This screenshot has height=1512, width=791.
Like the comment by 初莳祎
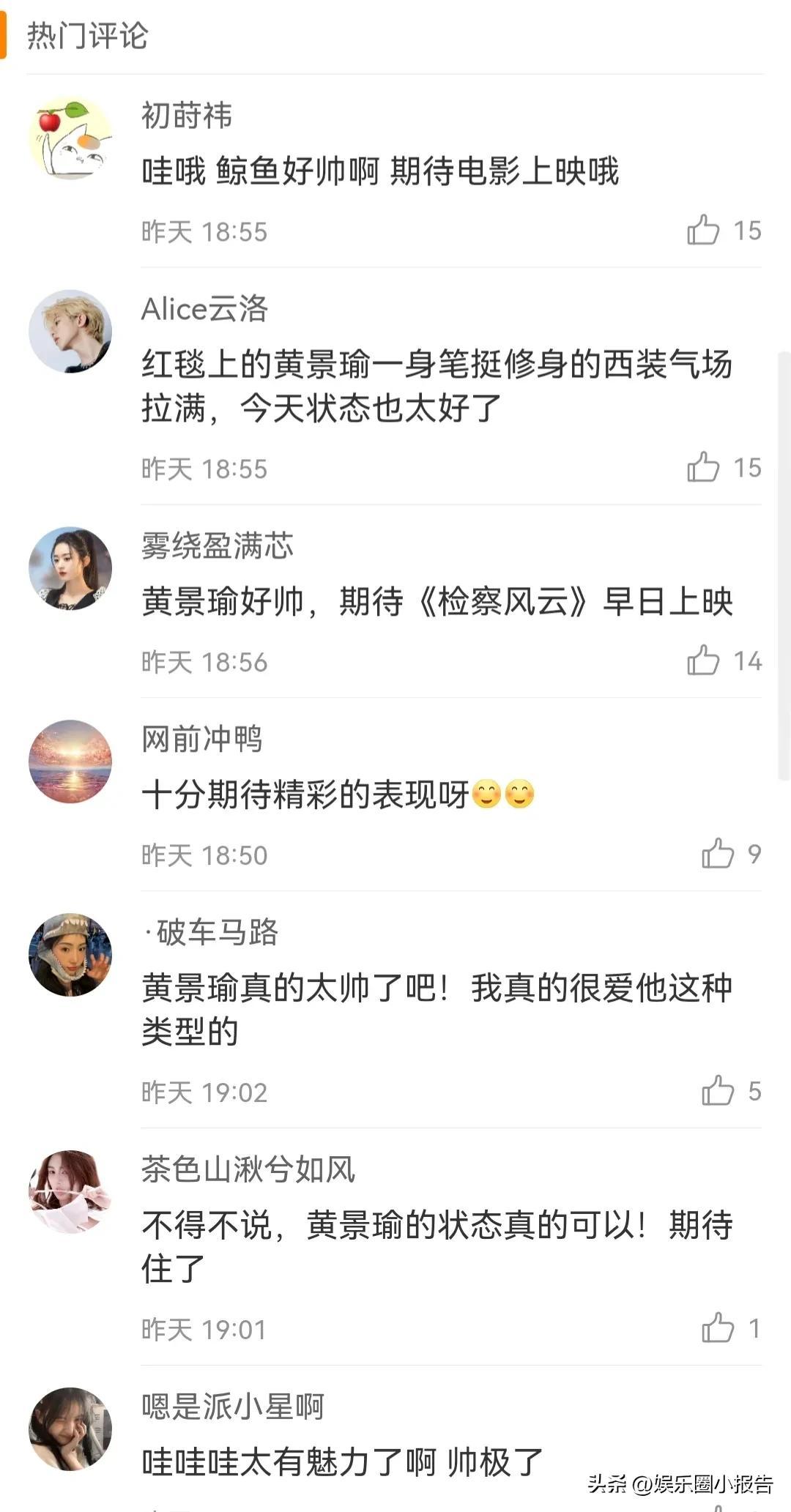pyautogui.click(x=703, y=230)
